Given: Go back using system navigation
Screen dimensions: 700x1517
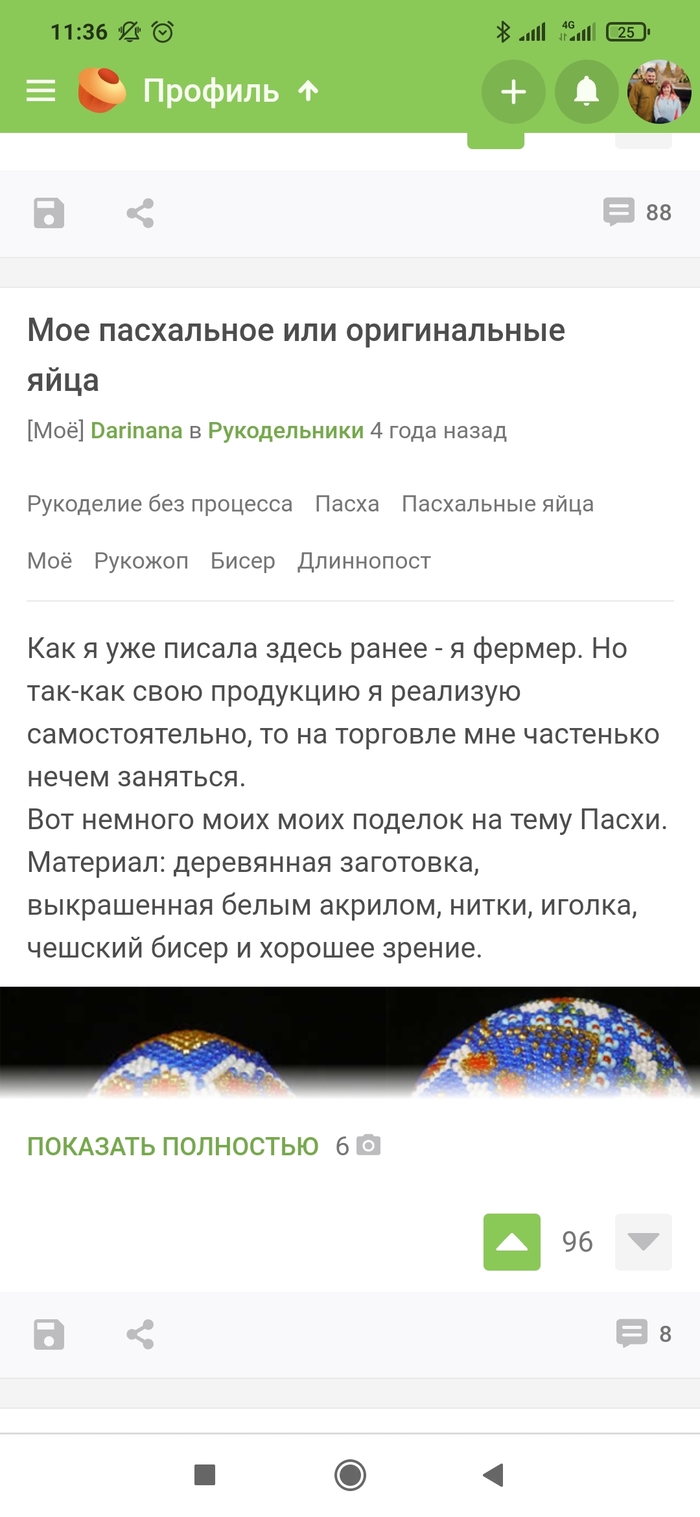Looking at the screenshot, I should point(492,1475).
